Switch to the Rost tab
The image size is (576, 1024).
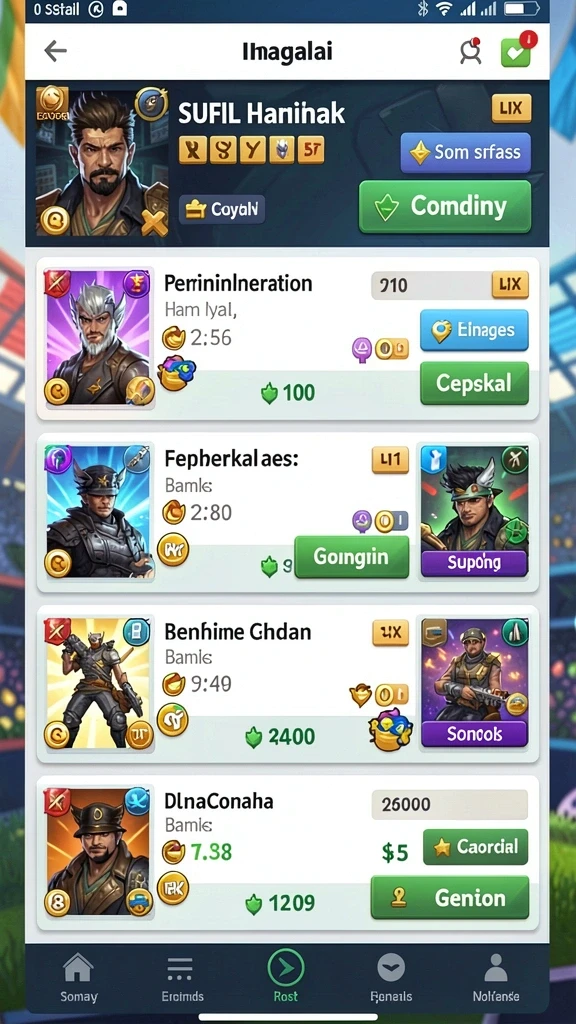point(285,977)
